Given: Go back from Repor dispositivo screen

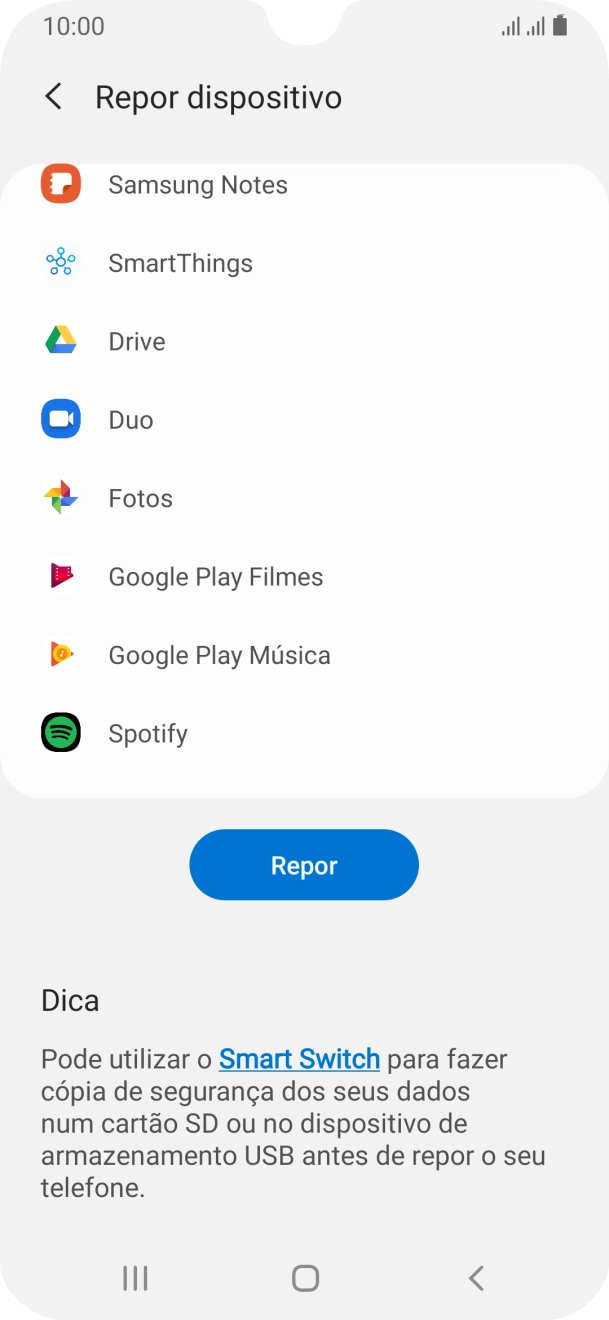Looking at the screenshot, I should point(54,97).
